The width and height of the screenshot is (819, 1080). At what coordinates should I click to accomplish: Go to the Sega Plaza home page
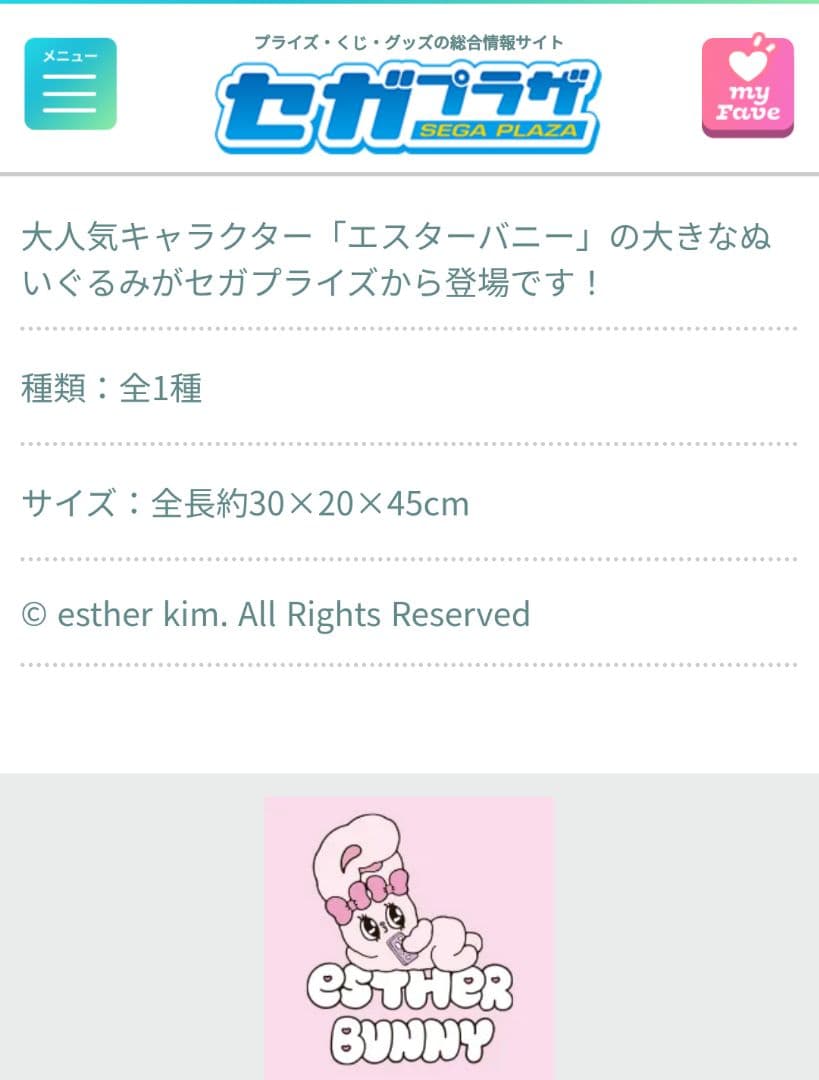click(x=408, y=97)
